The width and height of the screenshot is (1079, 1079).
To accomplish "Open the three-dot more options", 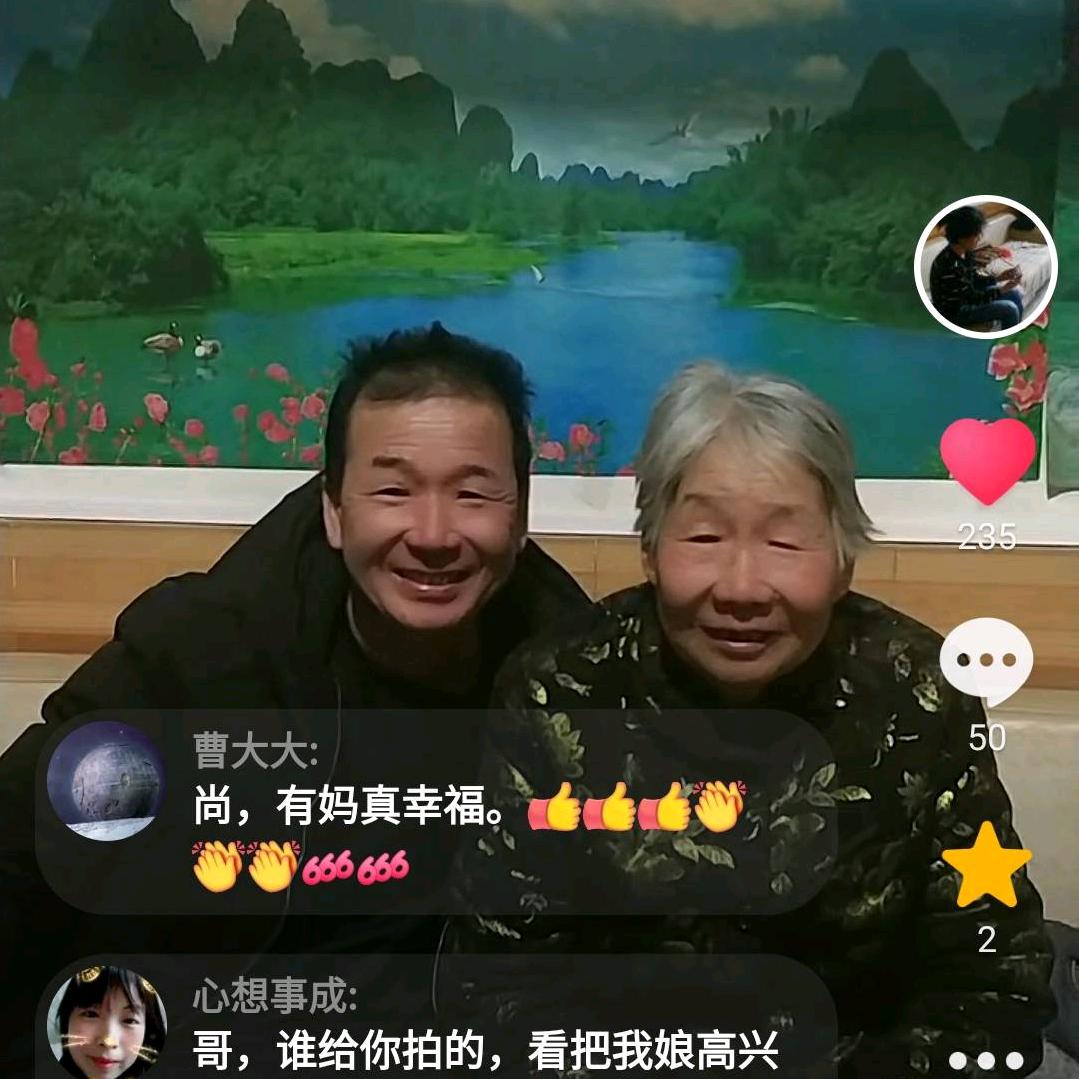I will point(986,1060).
